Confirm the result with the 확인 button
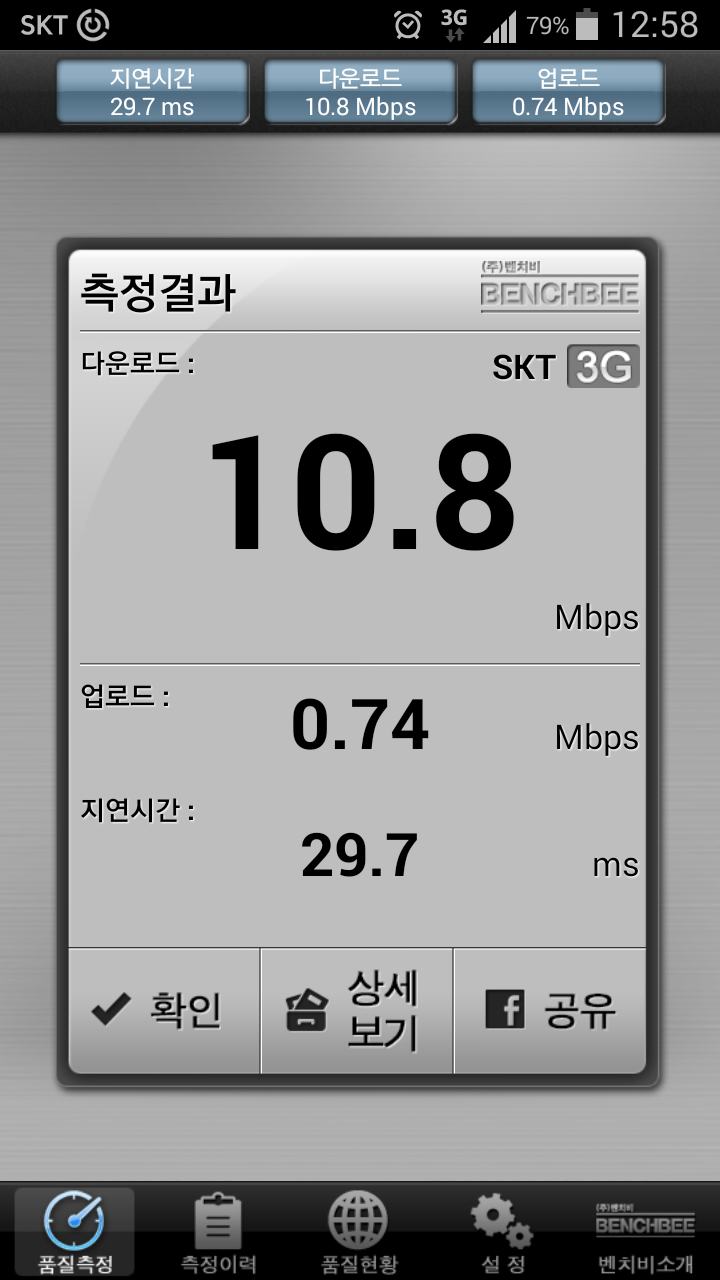Screen dimensions: 720x1280 click(x=164, y=1010)
